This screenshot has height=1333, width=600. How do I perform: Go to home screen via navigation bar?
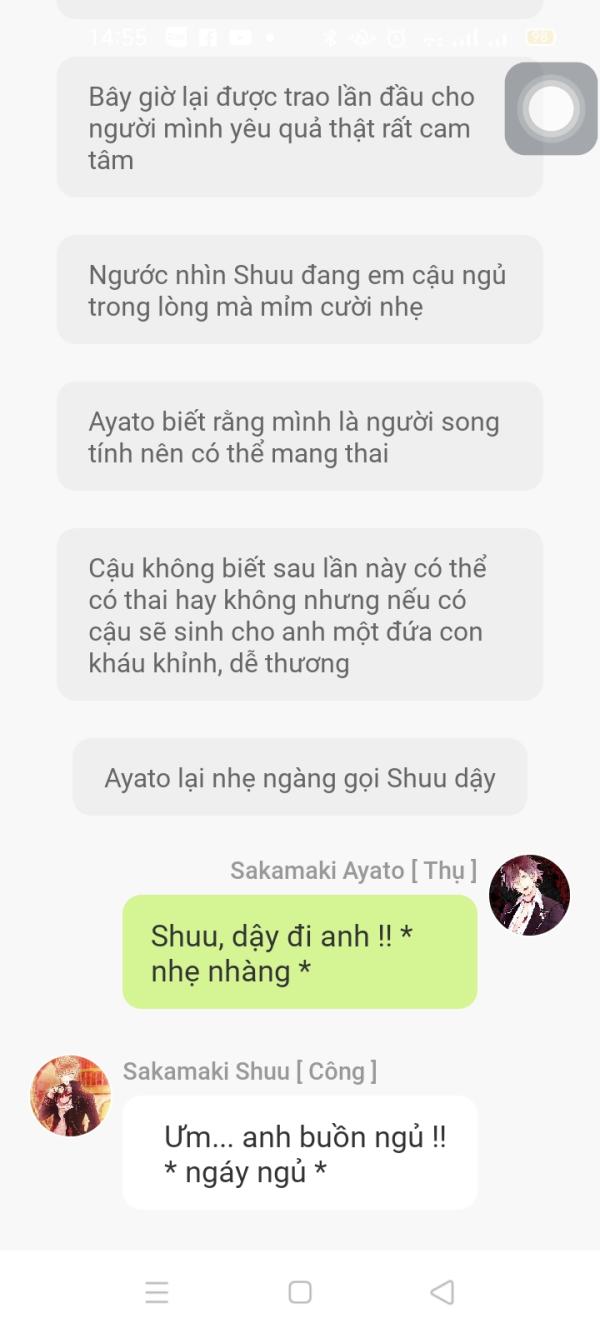coord(300,1292)
